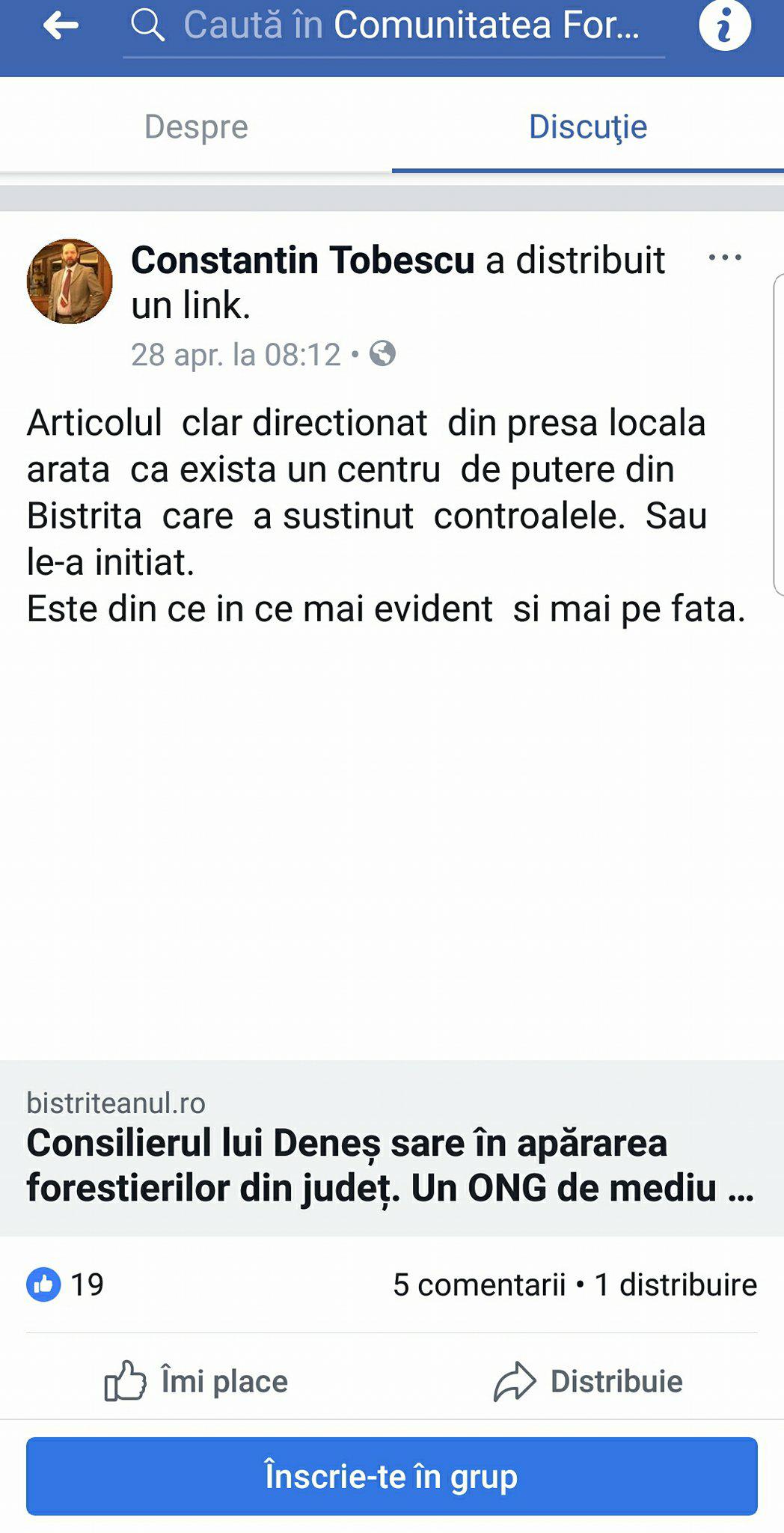
Task: Open Constantin Tobescu's profile picture
Action: 70,281
